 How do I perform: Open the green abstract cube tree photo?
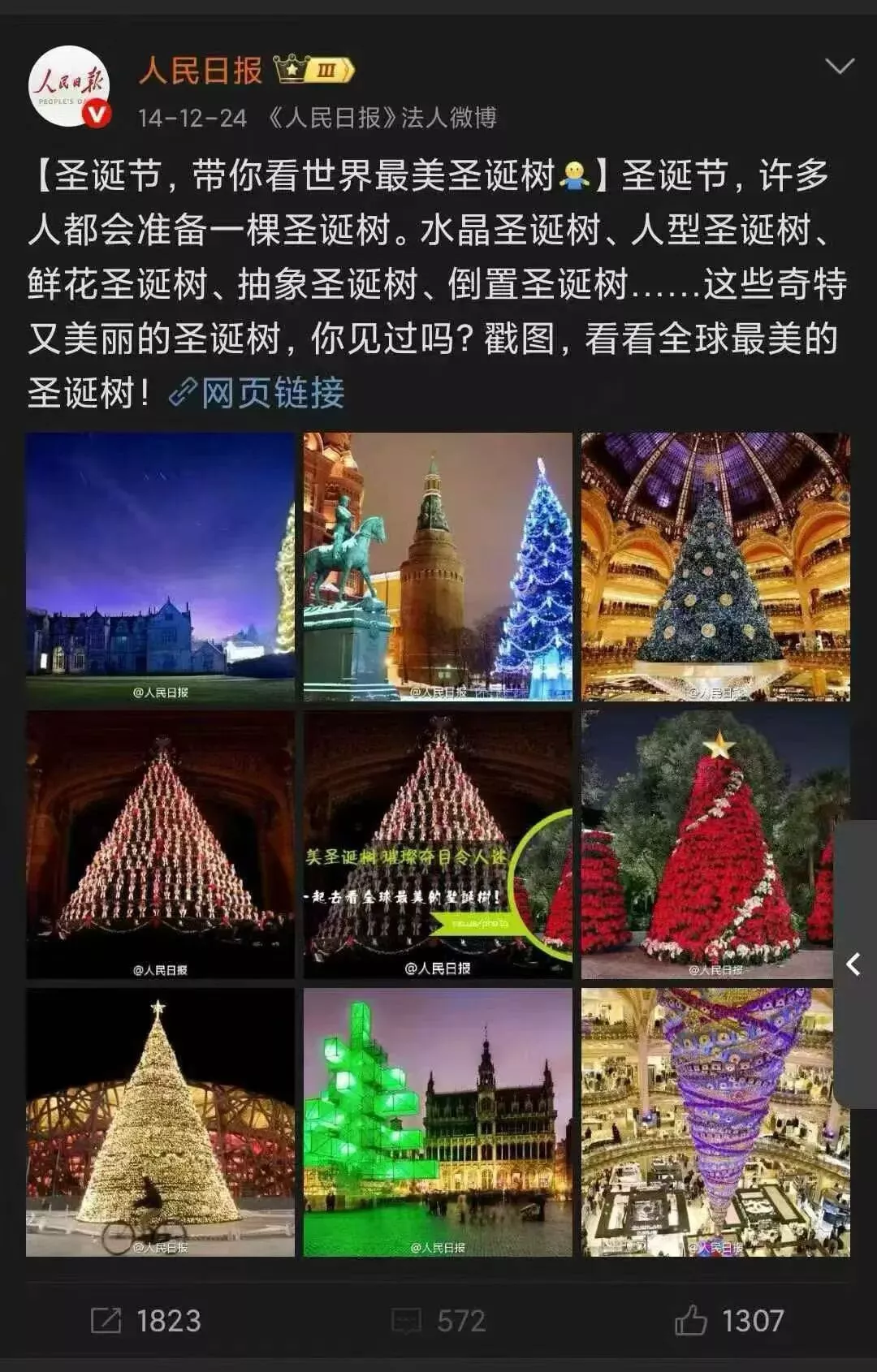click(438, 1122)
